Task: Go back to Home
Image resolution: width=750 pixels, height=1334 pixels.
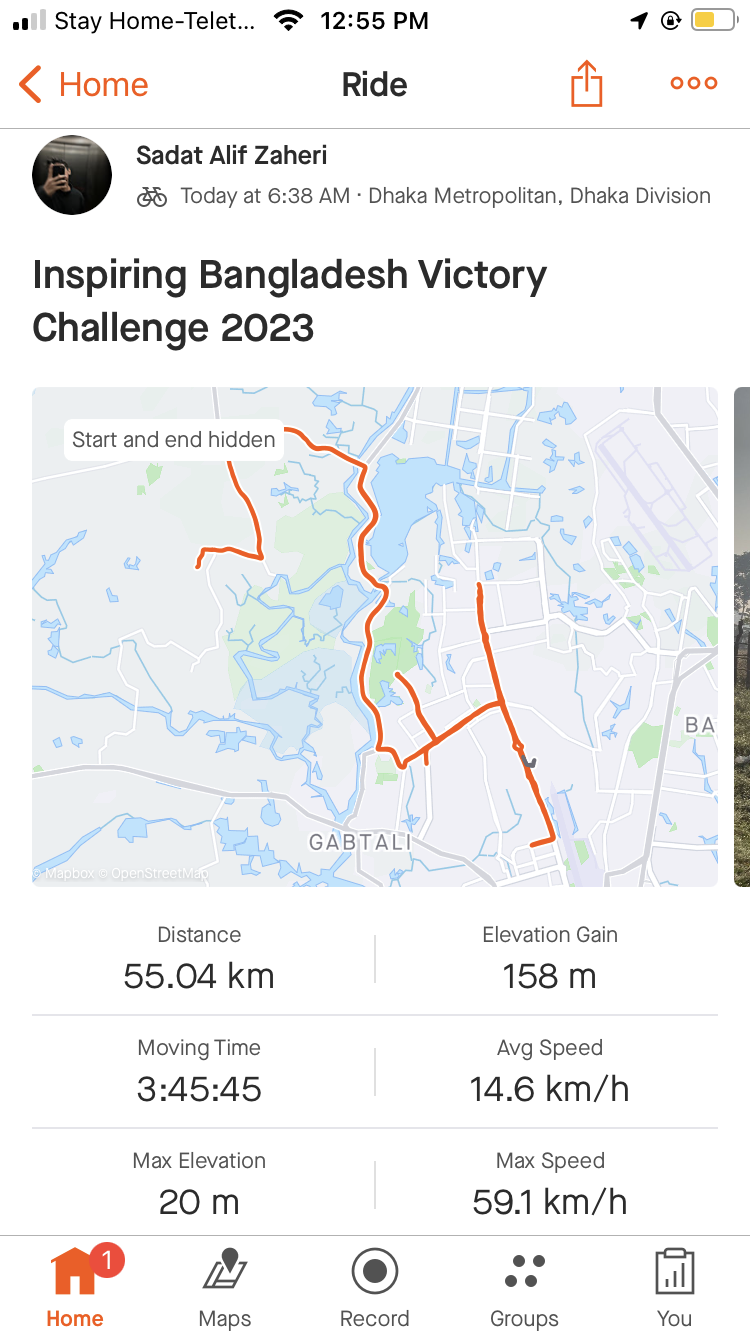Action: click(84, 84)
